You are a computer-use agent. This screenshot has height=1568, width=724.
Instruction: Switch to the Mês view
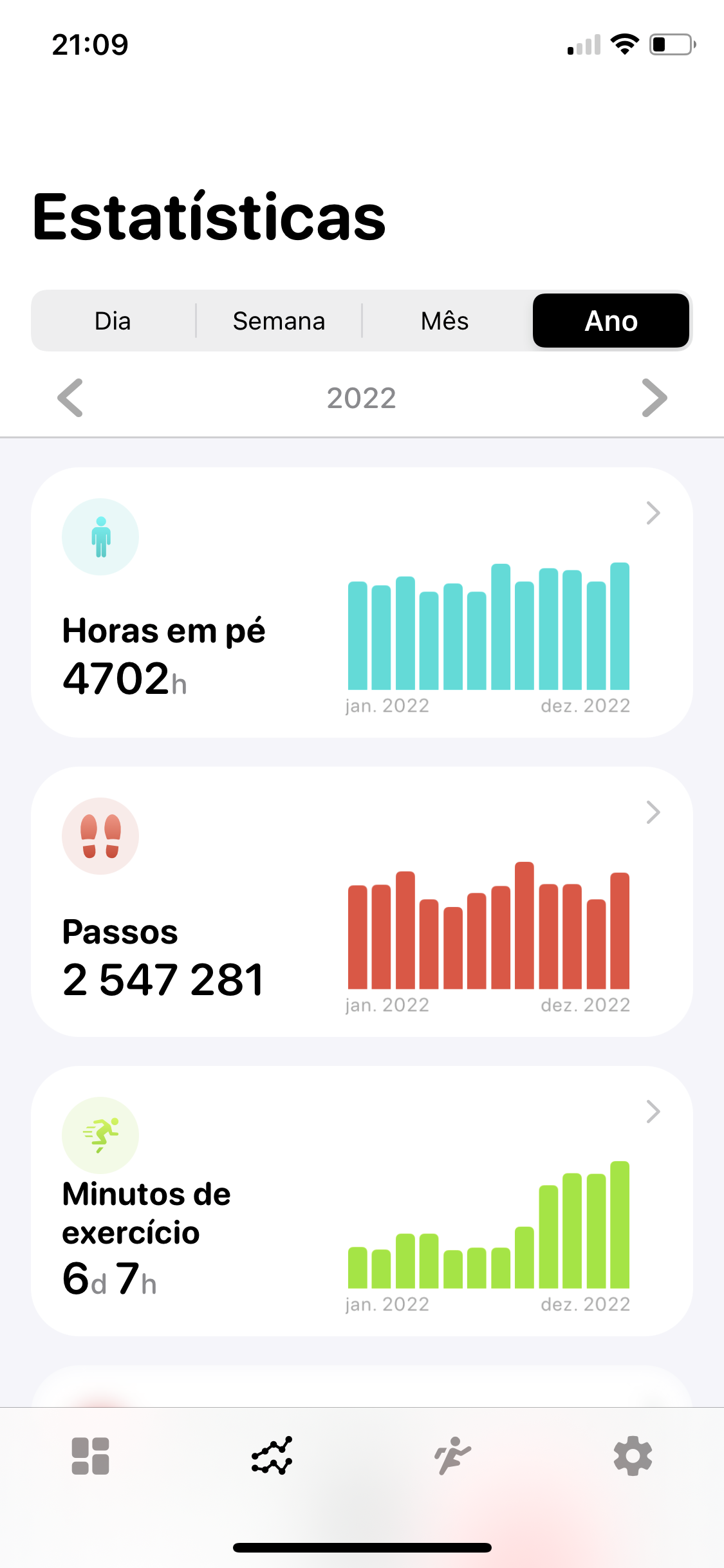pyautogui.click(x=445, y=321)
